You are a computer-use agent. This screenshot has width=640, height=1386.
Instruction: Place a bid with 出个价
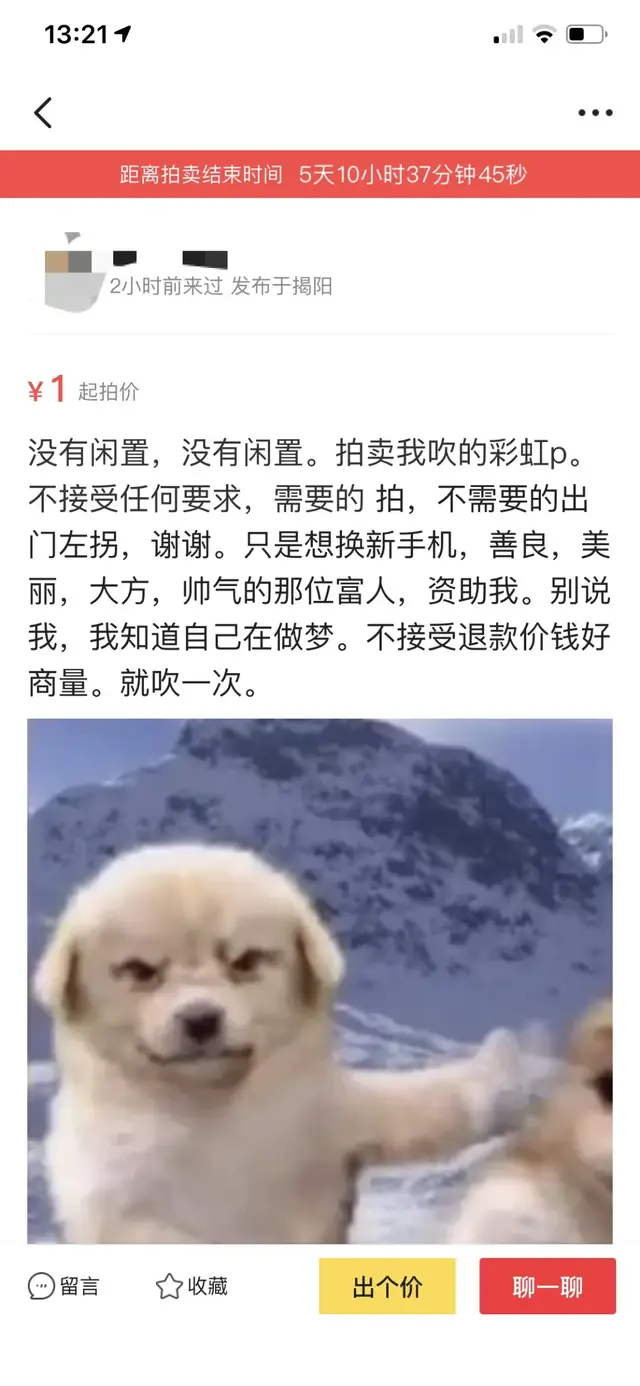pos(387,1286)
